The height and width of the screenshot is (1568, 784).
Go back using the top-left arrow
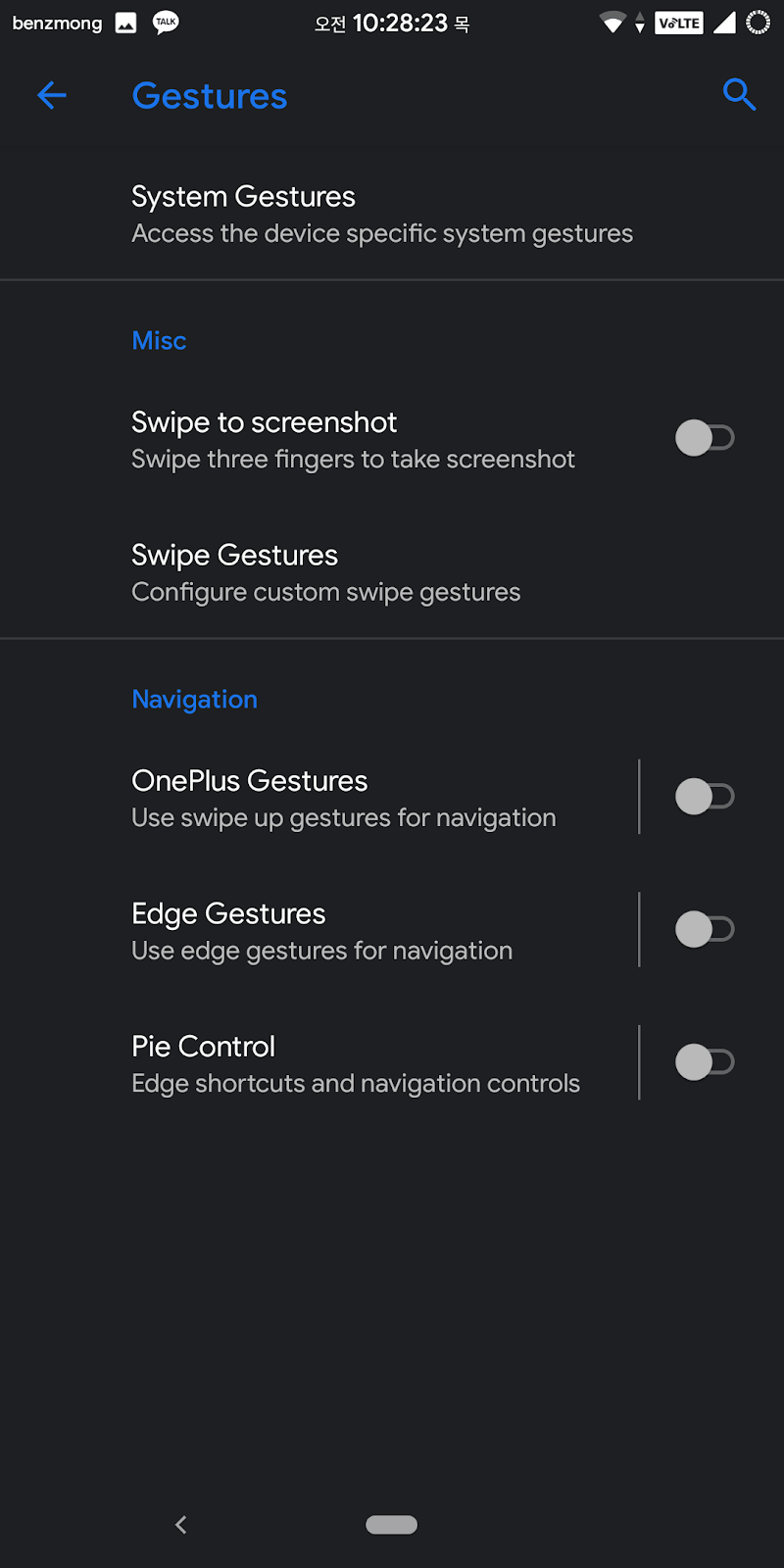52,95
